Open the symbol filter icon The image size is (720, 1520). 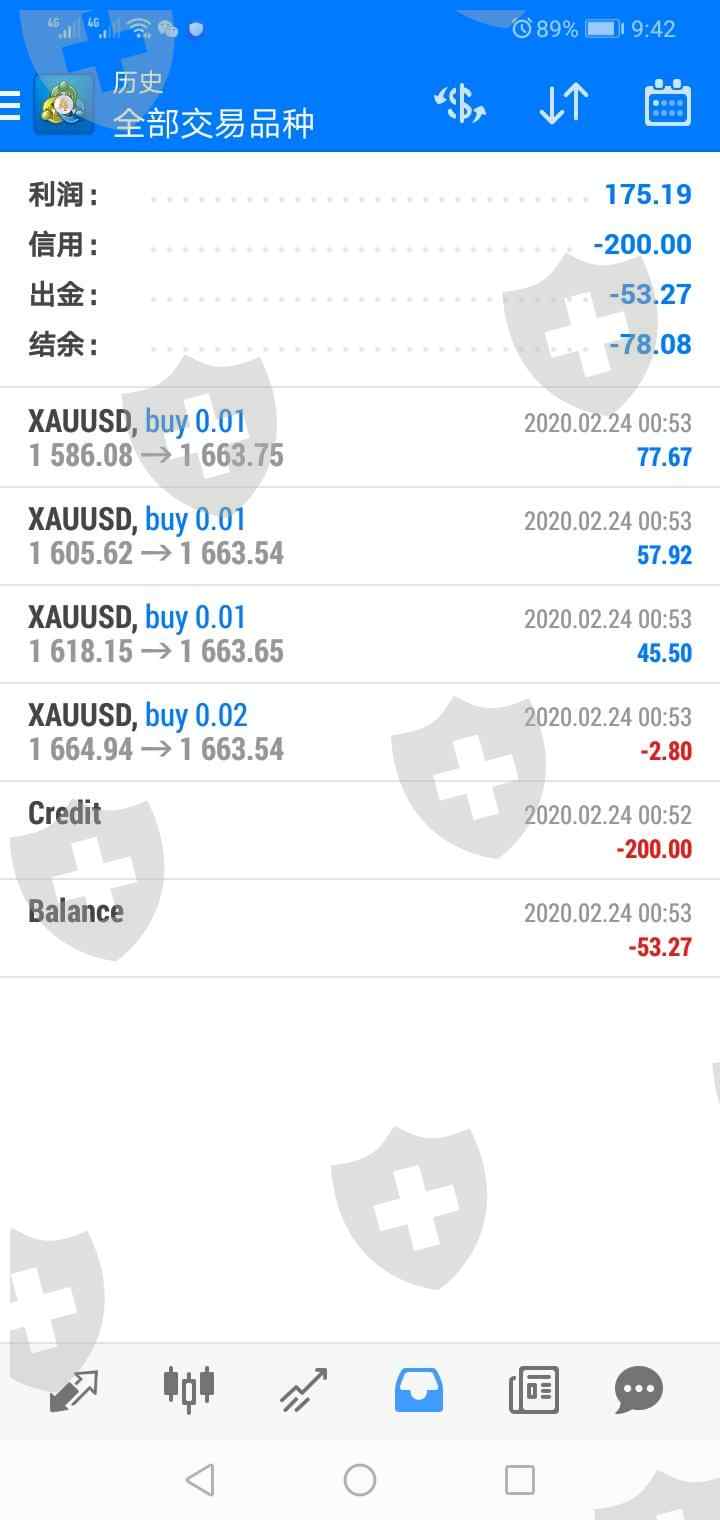click(459, 104)
